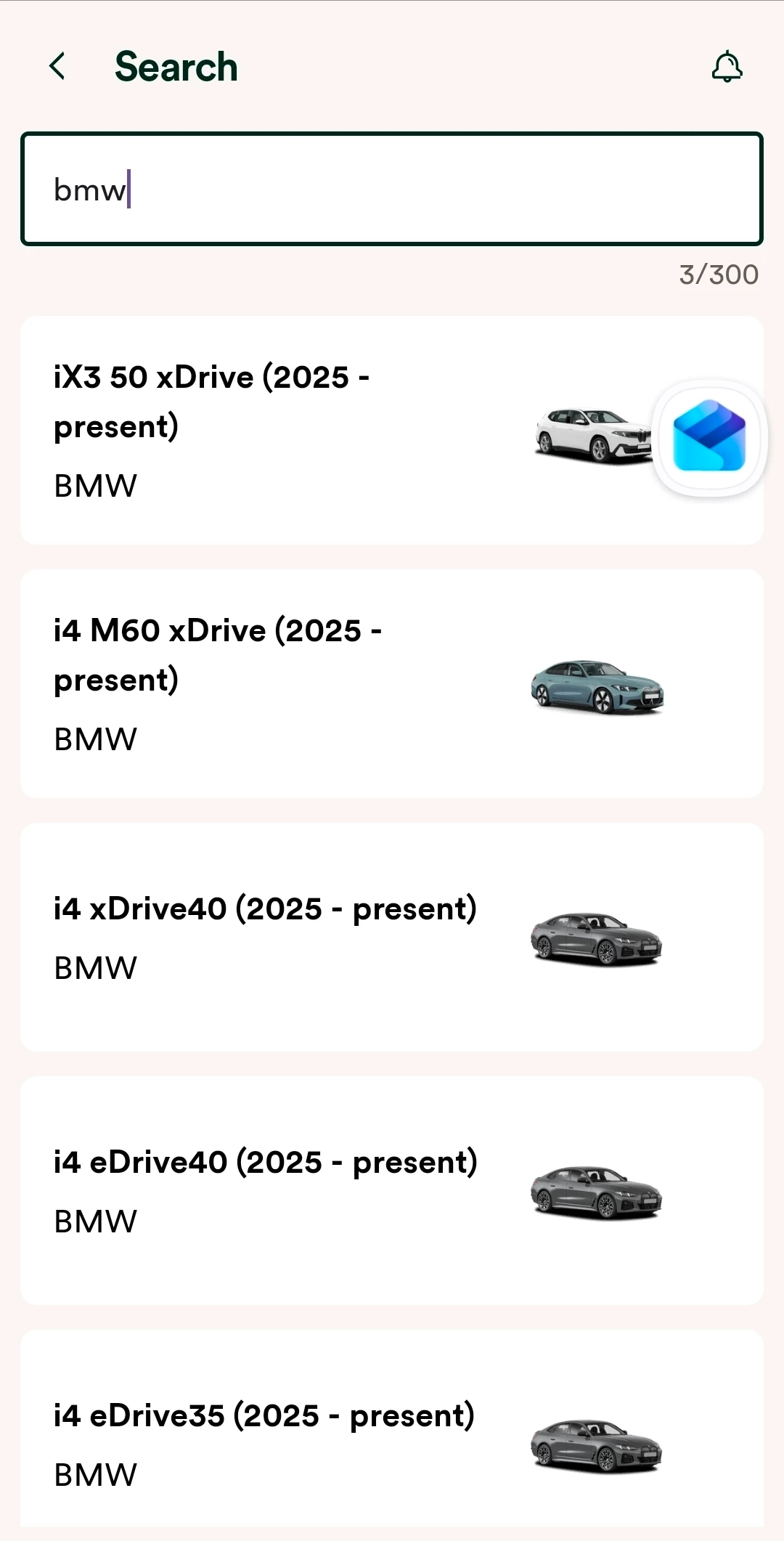Viewport: 784px width, 1541px height.
Task: Focus the search field containing bmw
Action: [x=392, y=189]
